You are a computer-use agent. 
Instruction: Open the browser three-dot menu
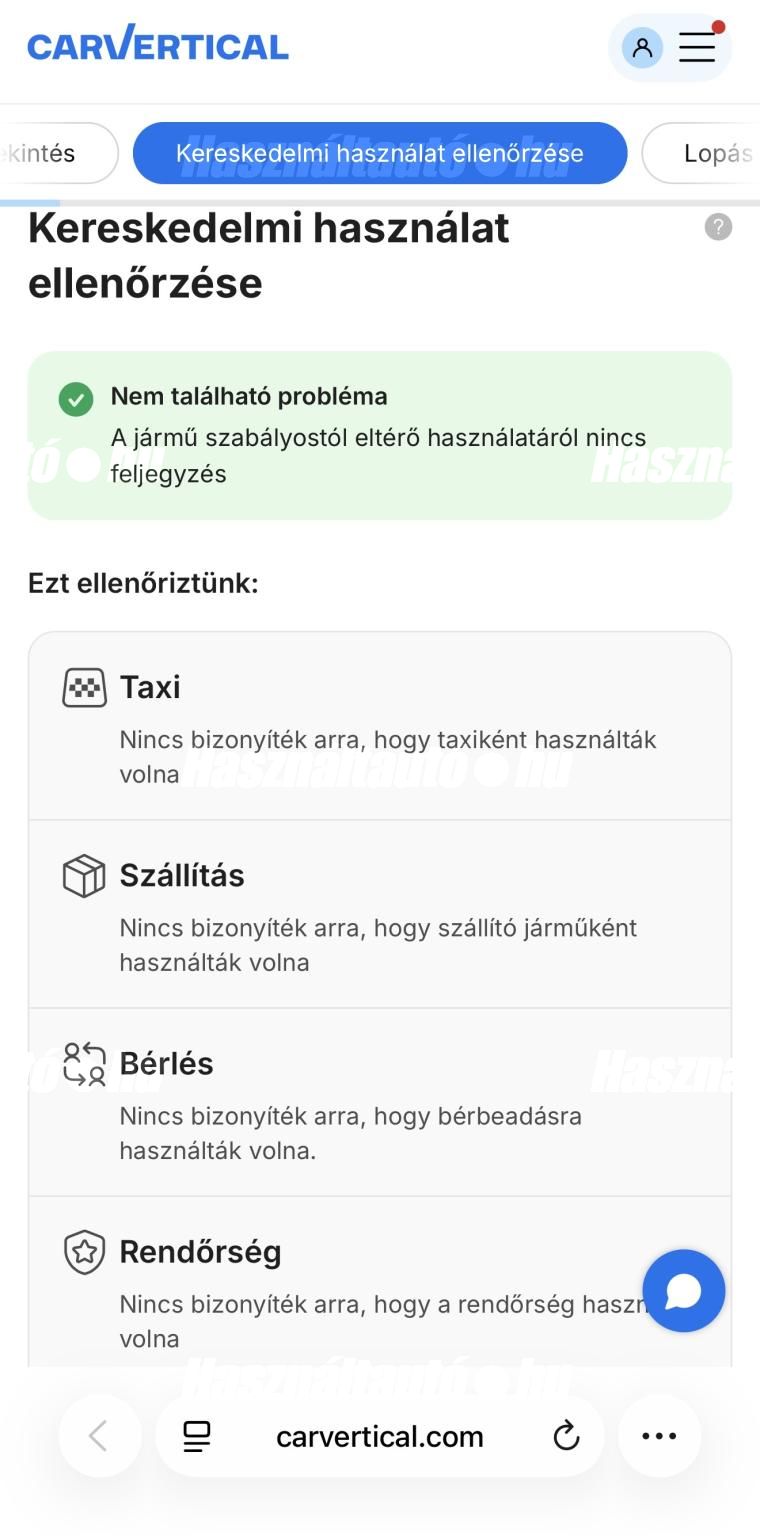tap(659, 1436)
